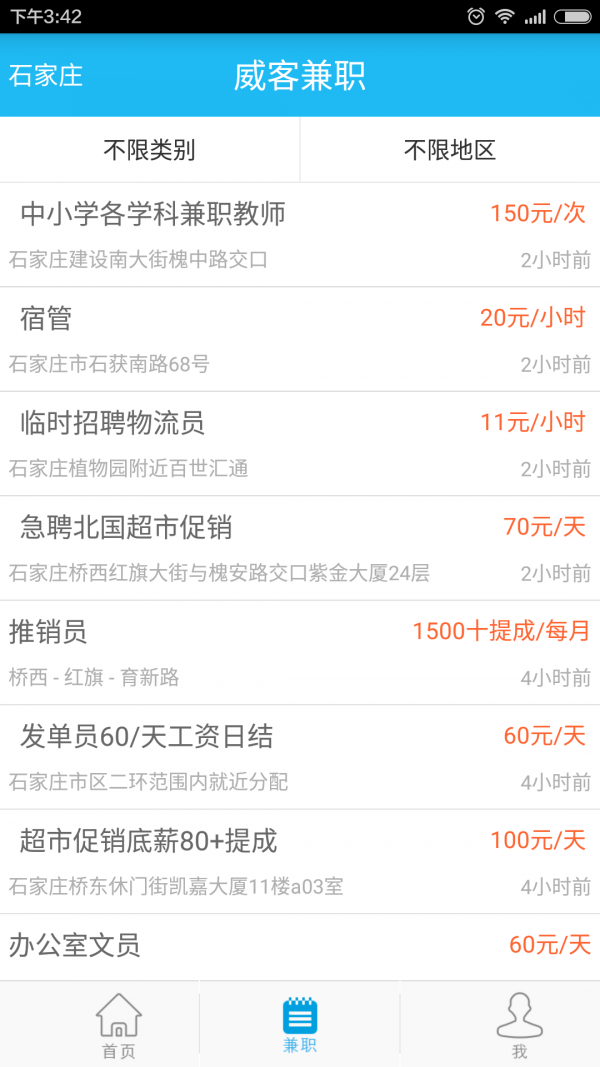Tap the 办公室文员 job row
The height and width of the screenshot is (1067, 600).
pyautogui.click(x=300, y=946)
